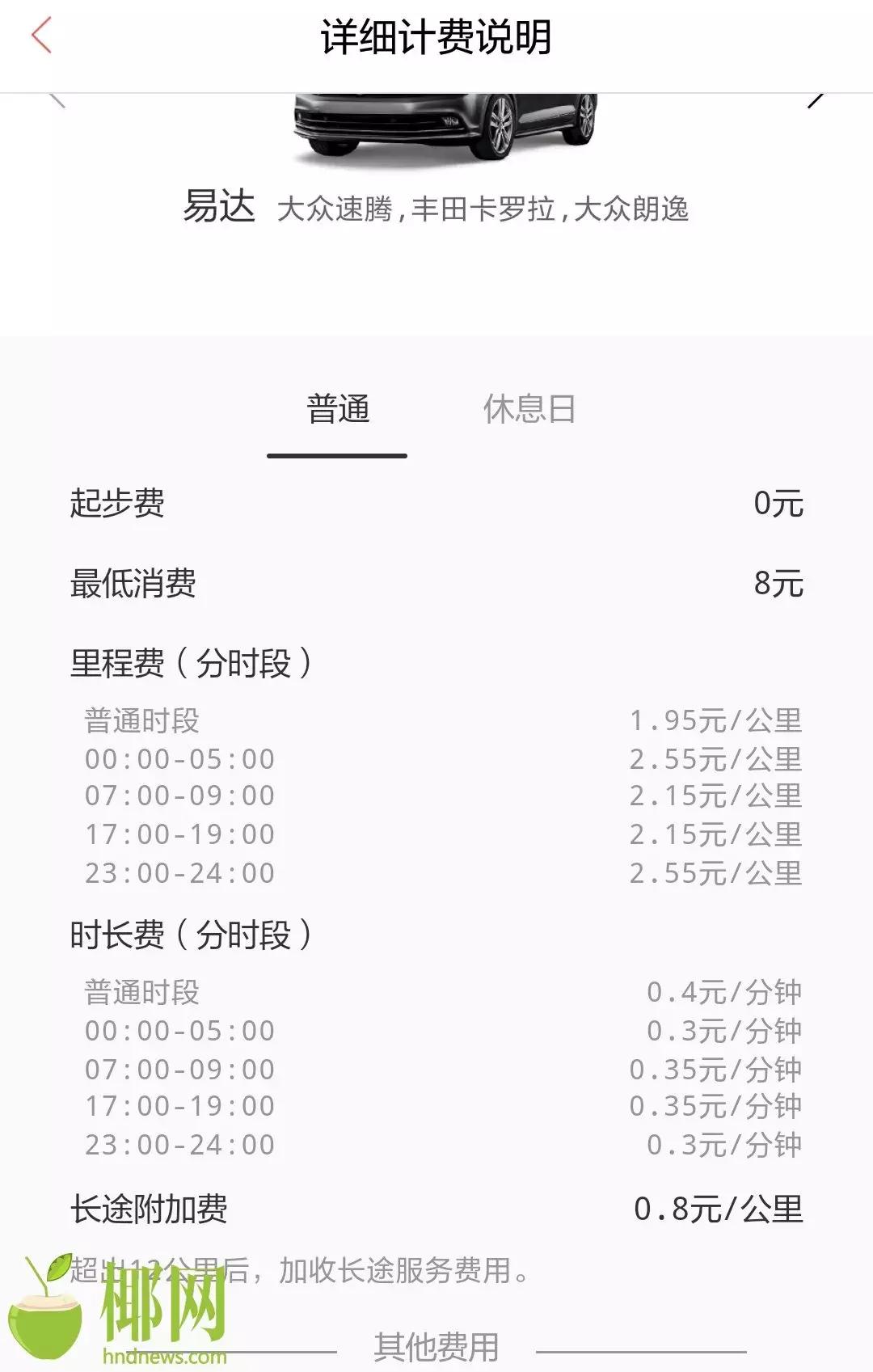Tap the 起步费 row showing 0元

[x=436, y=501]
